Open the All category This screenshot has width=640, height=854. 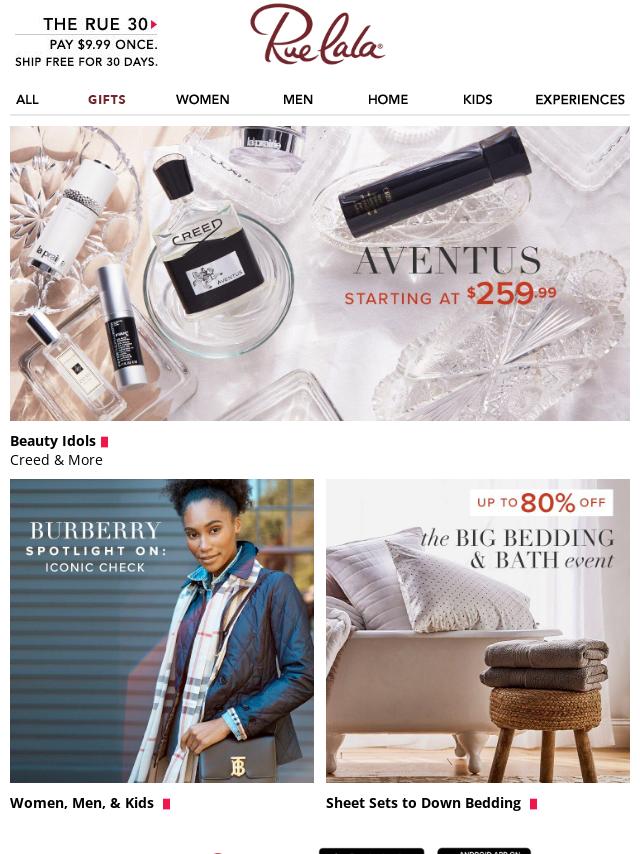click(x=27, y=99)
